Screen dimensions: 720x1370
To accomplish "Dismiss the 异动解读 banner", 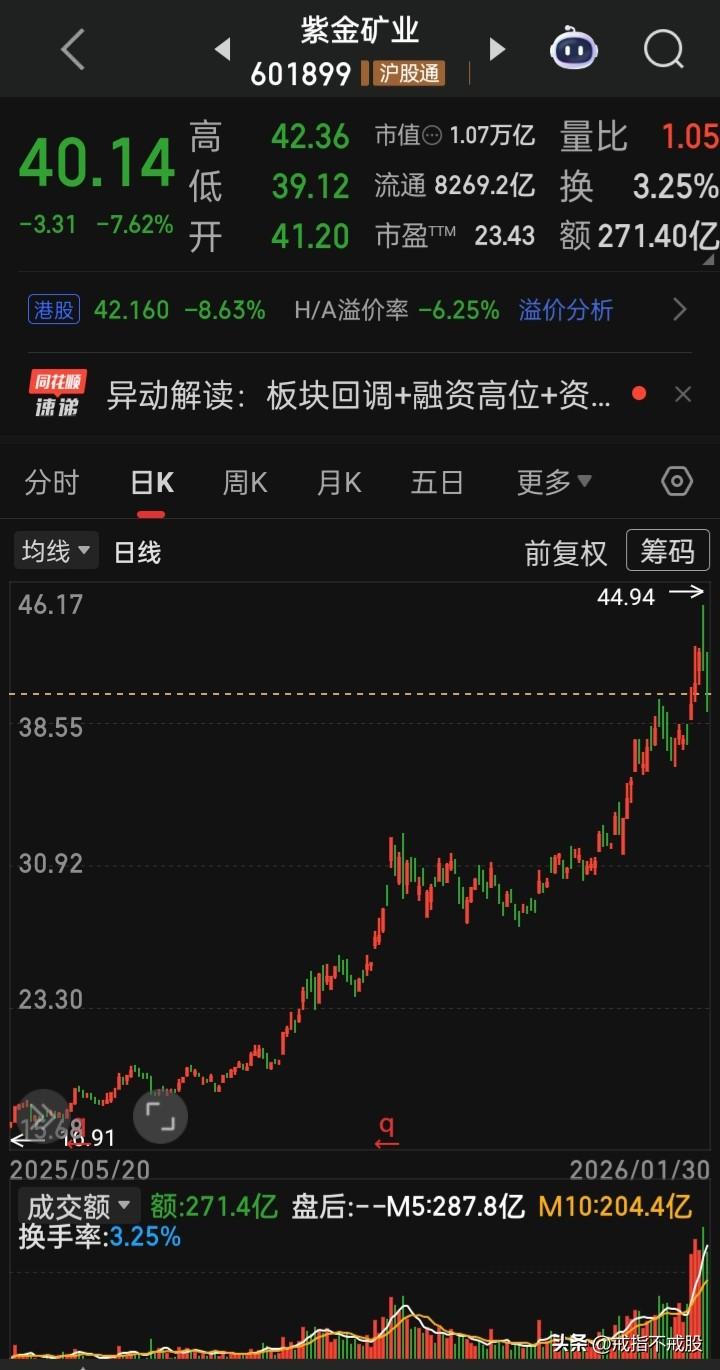I will 683,395.
